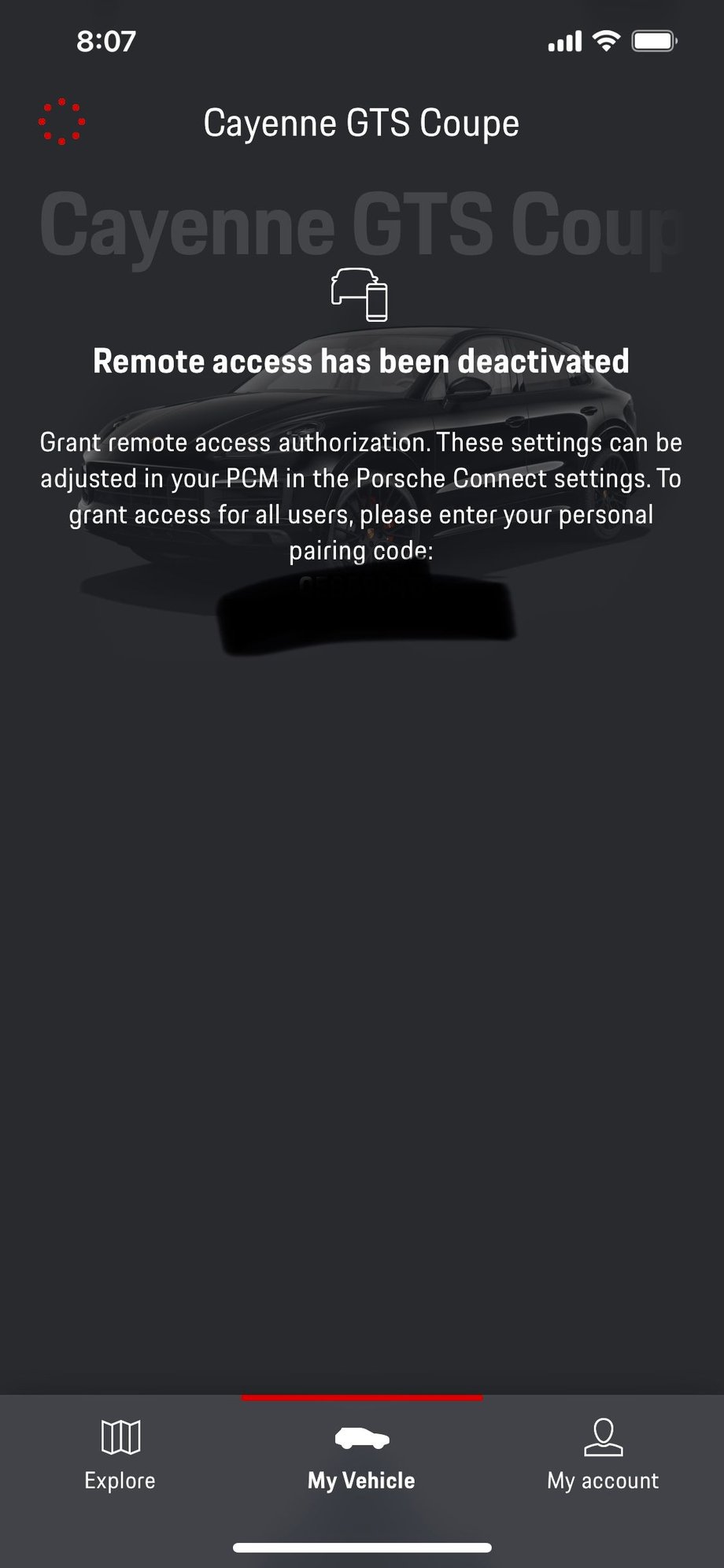Go to the My account tab
The width and height of the screenshot is (724, 1568).
603,1456
